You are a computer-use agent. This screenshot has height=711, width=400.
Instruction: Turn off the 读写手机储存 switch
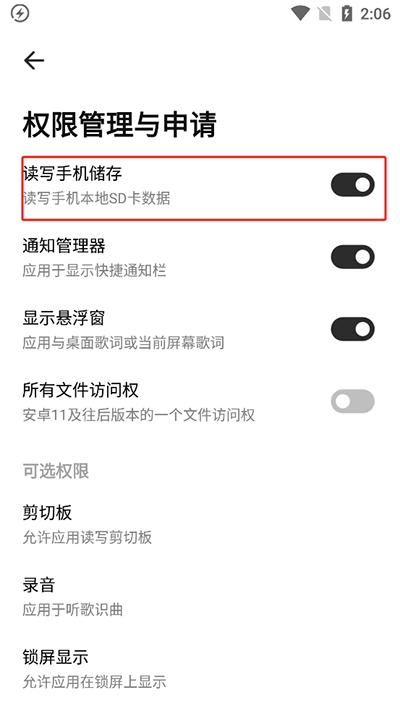point(352,185)
